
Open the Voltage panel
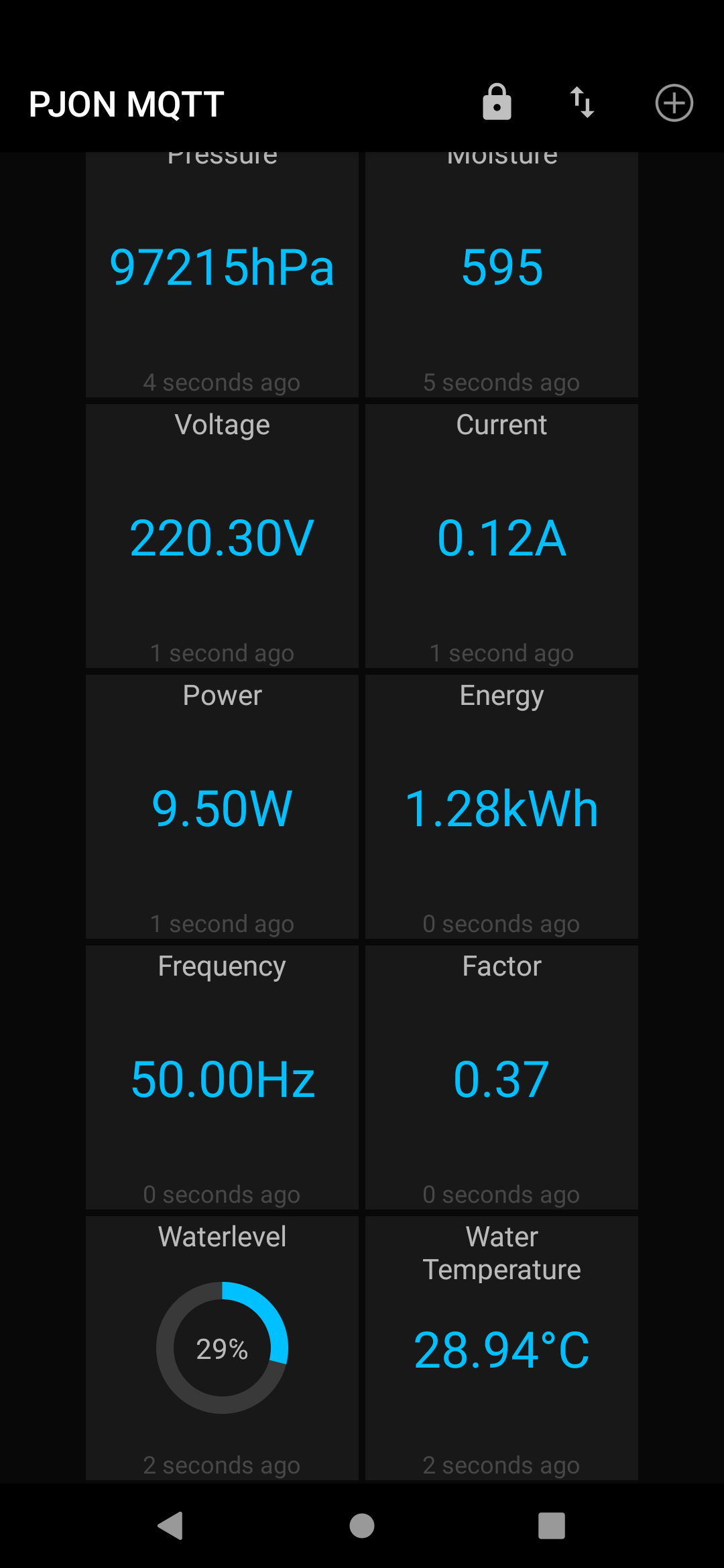click(222, 535)
